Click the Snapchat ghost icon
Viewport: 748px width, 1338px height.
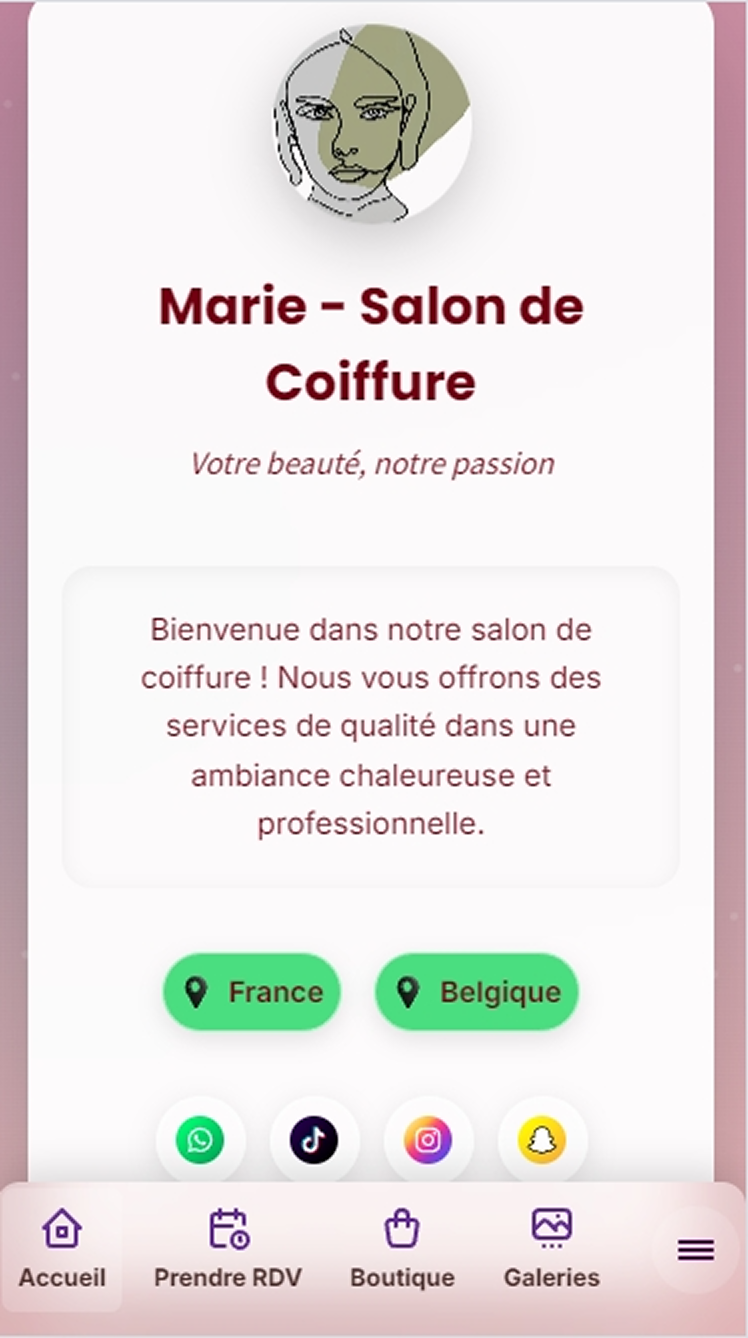point(542,1139)
